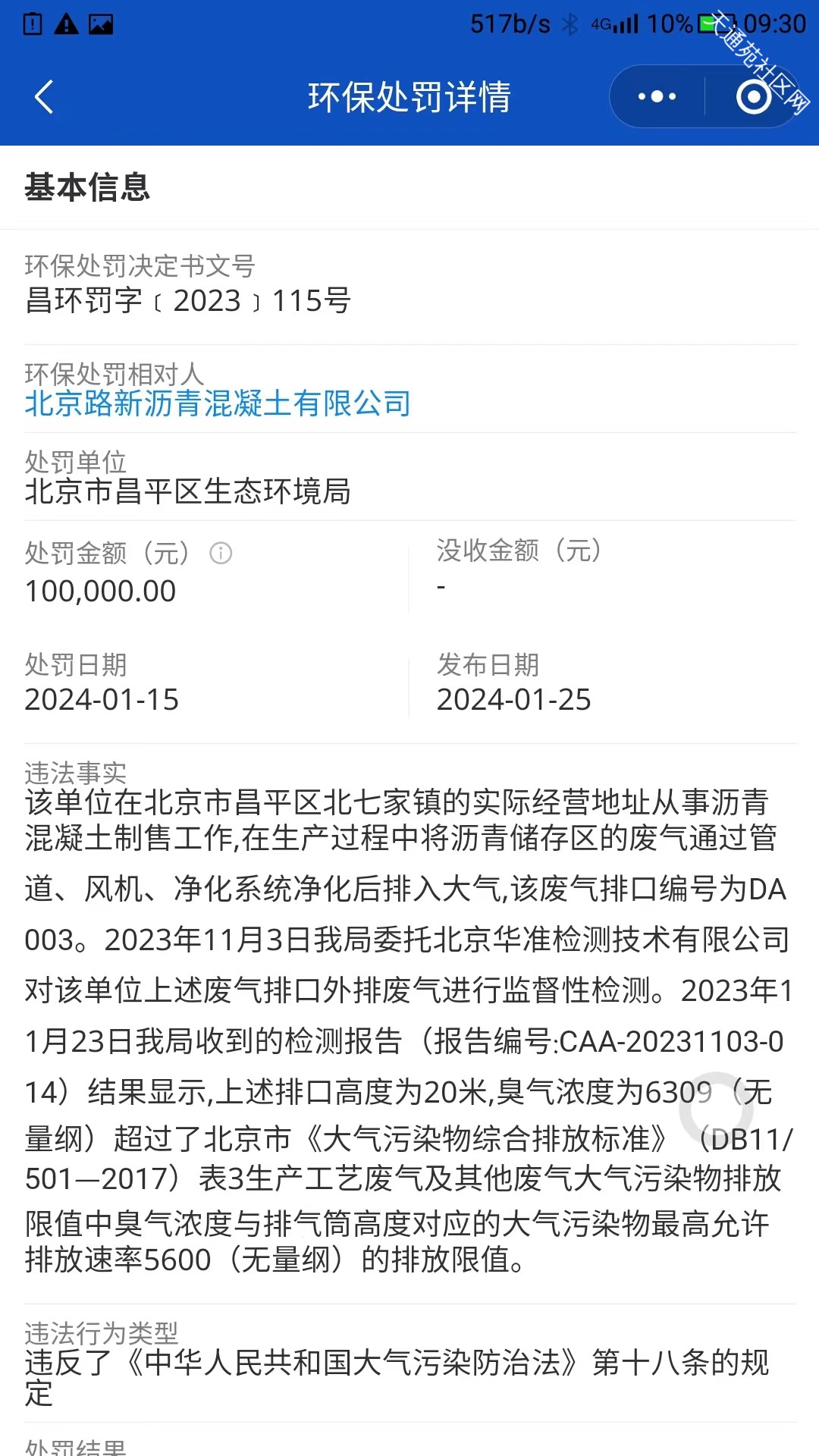Open company link 北京路新沥青混凝土有限公司
Screen dimensions: 819x1456
tap(218, 403)
